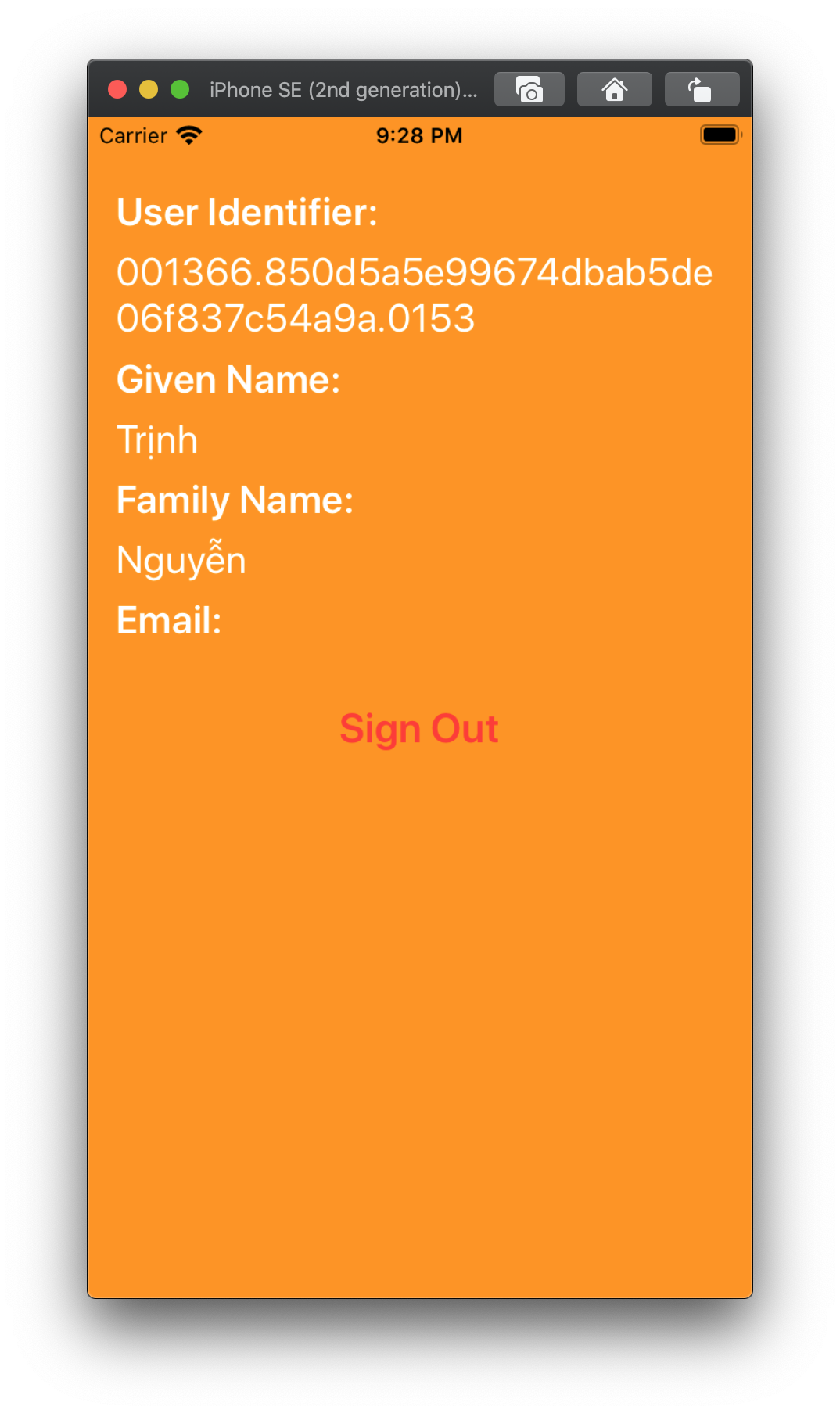Minimize the simulator window with the yellow button
The image size is (840, 1414).
click(149, 90)
